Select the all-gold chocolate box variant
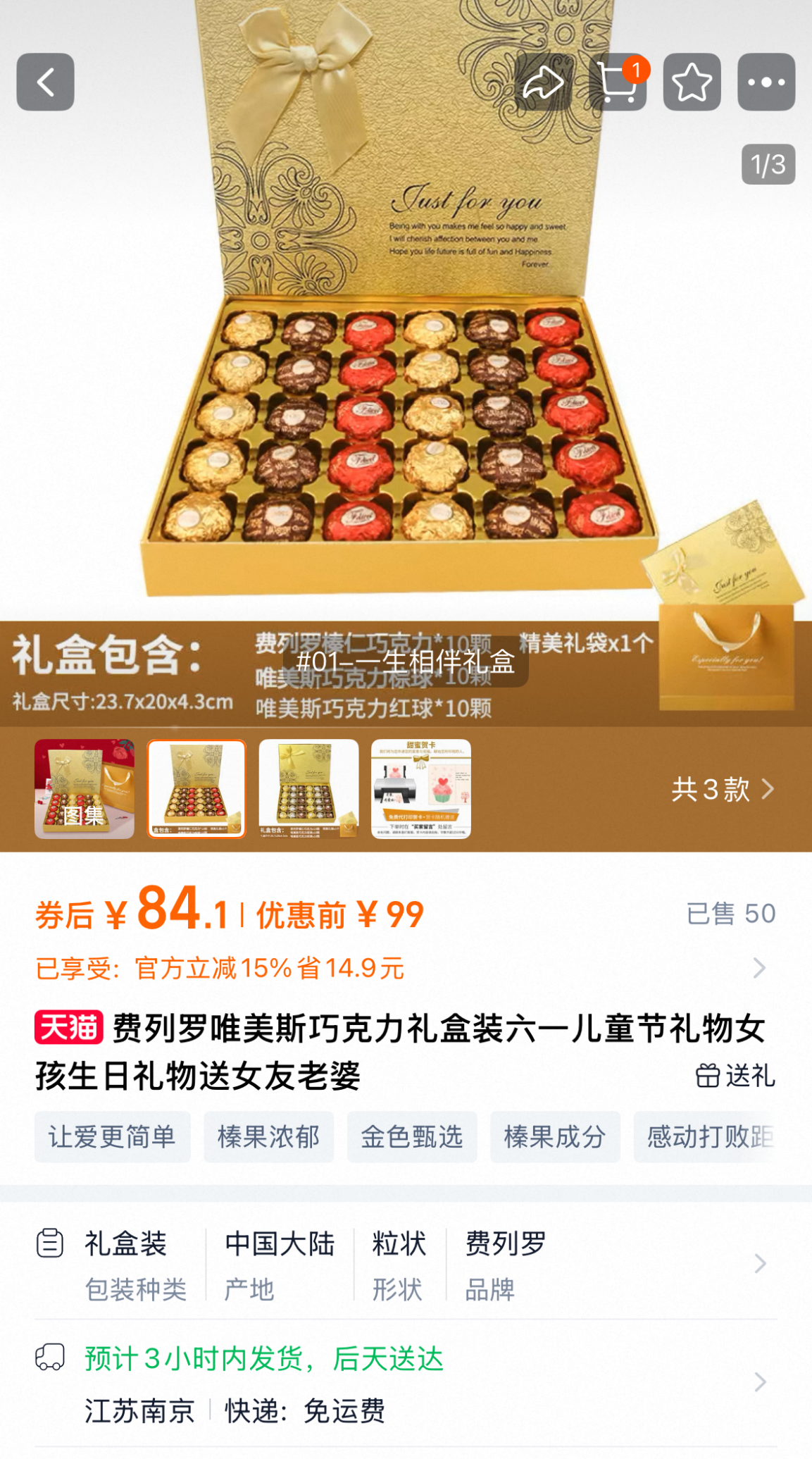This screenshot has height=1459, width=812. pos(308,788)
